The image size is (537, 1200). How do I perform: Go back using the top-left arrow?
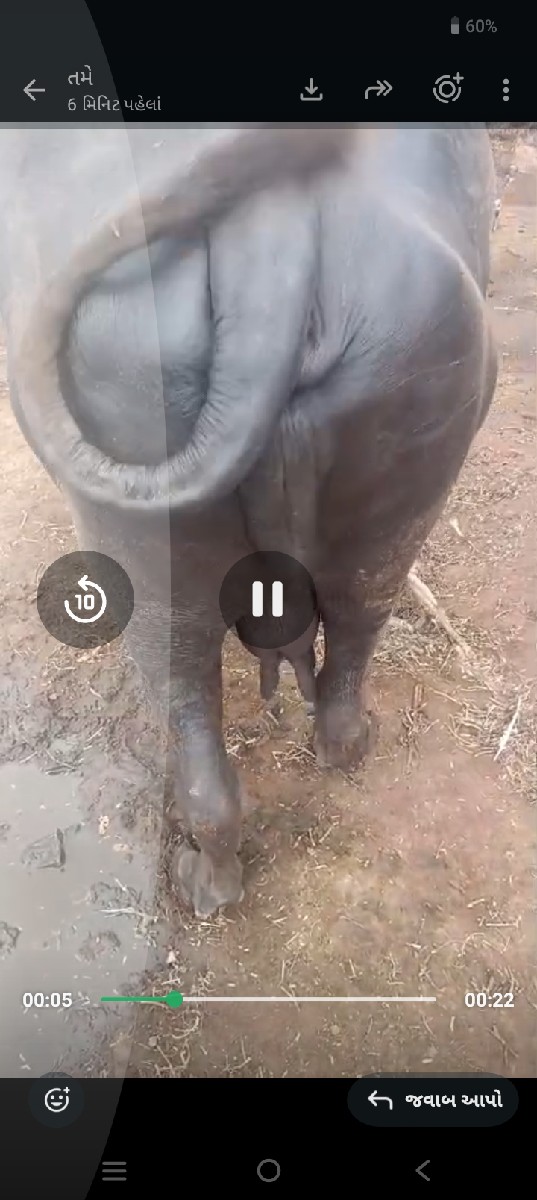pos(34,90)
